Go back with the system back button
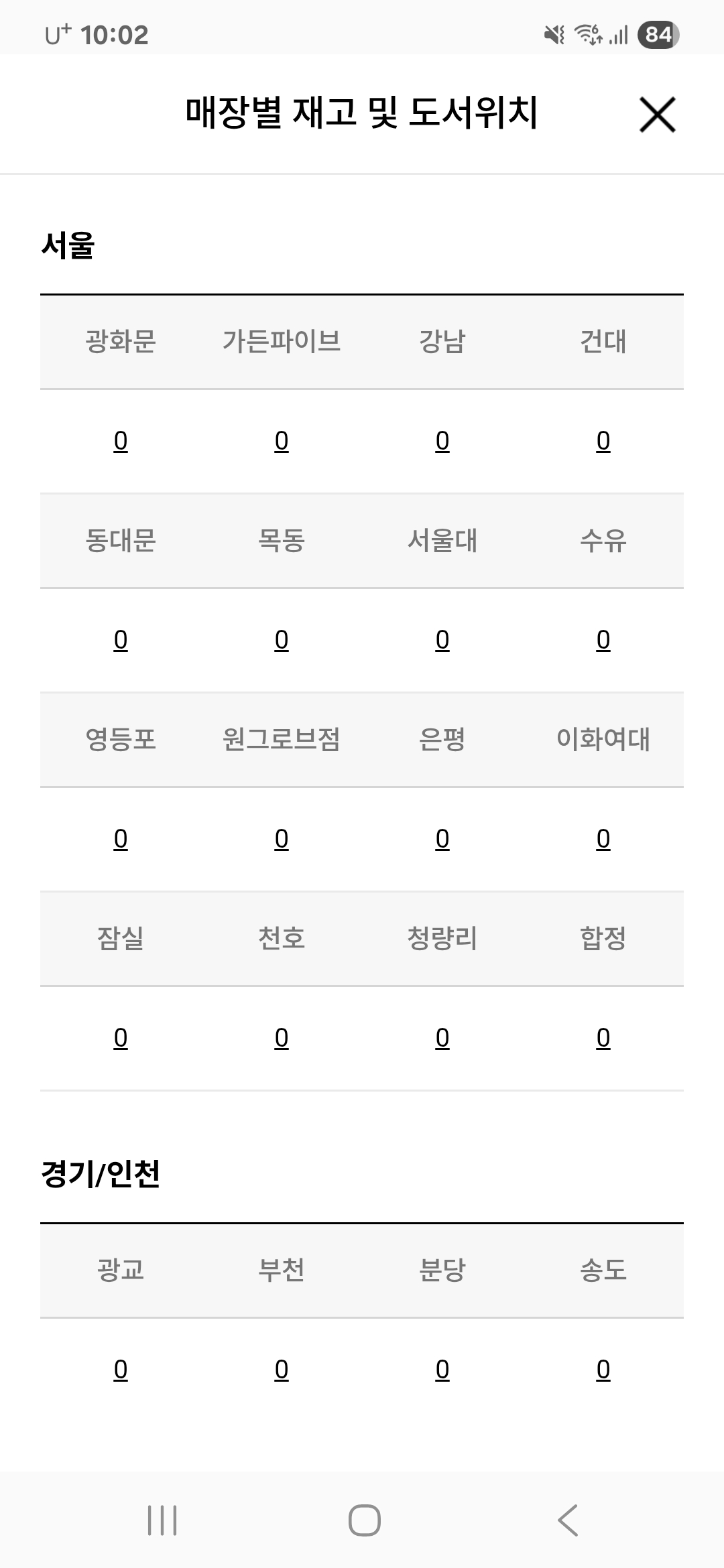This screenshot has height=1568, width=724. tap(568, 1520)
